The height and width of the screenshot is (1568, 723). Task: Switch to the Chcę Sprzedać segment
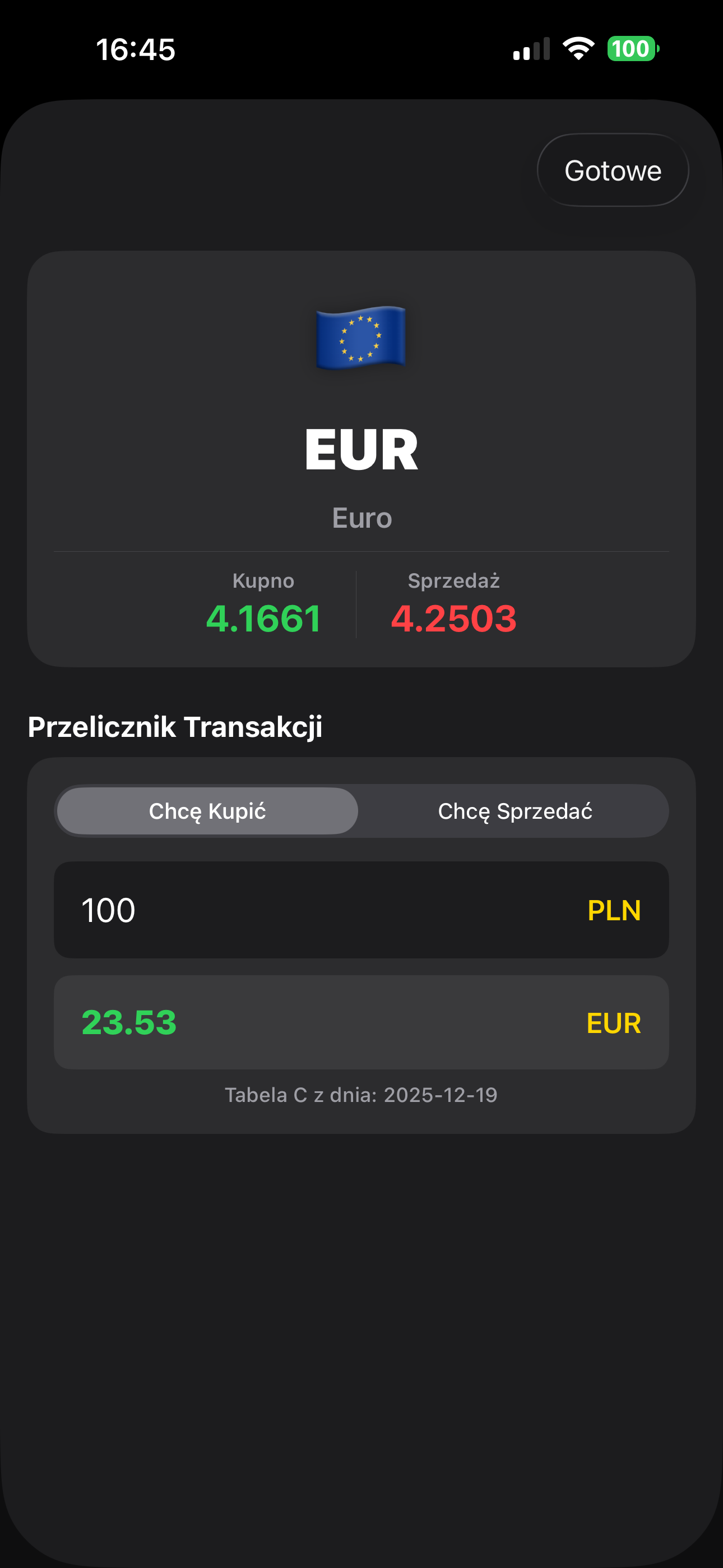point(515,811)
